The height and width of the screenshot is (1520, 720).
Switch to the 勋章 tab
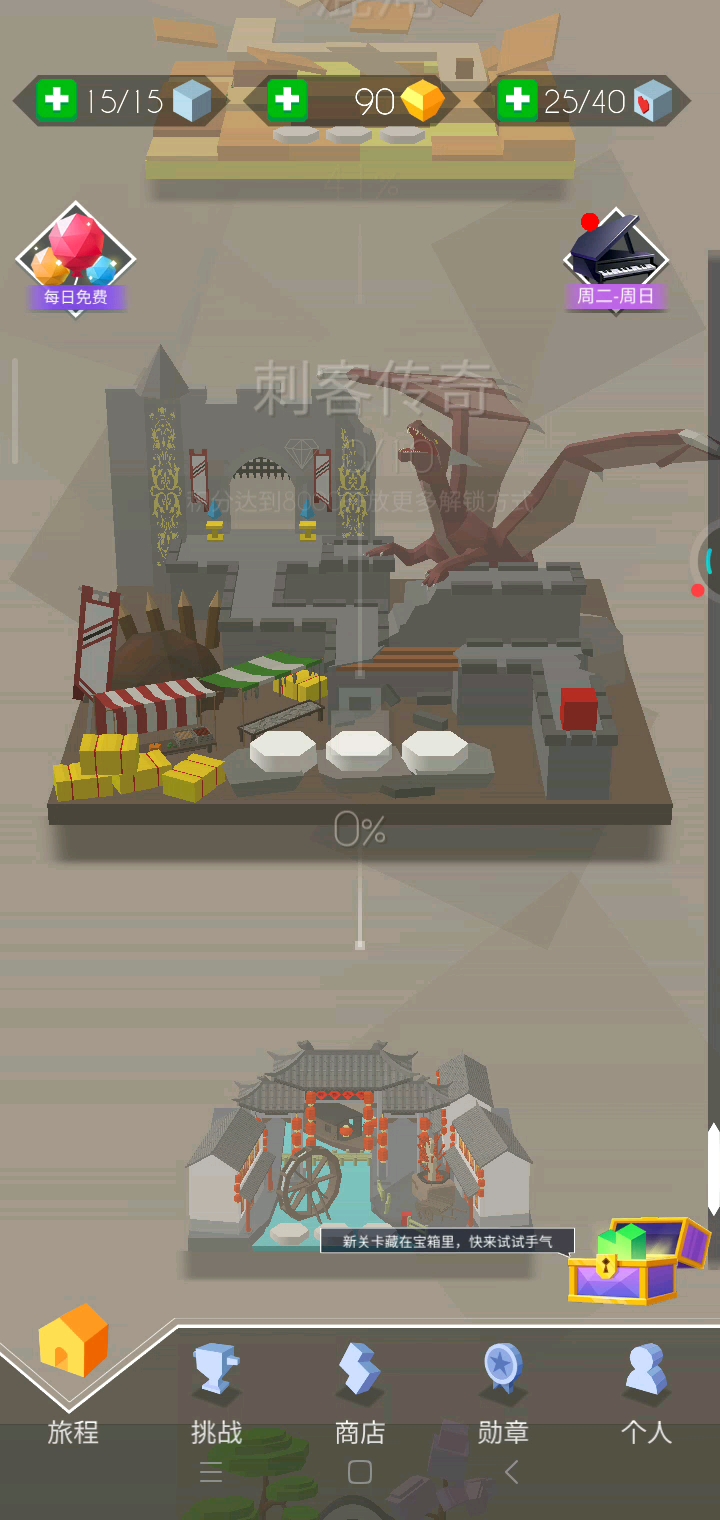[x=502, y=1392]
